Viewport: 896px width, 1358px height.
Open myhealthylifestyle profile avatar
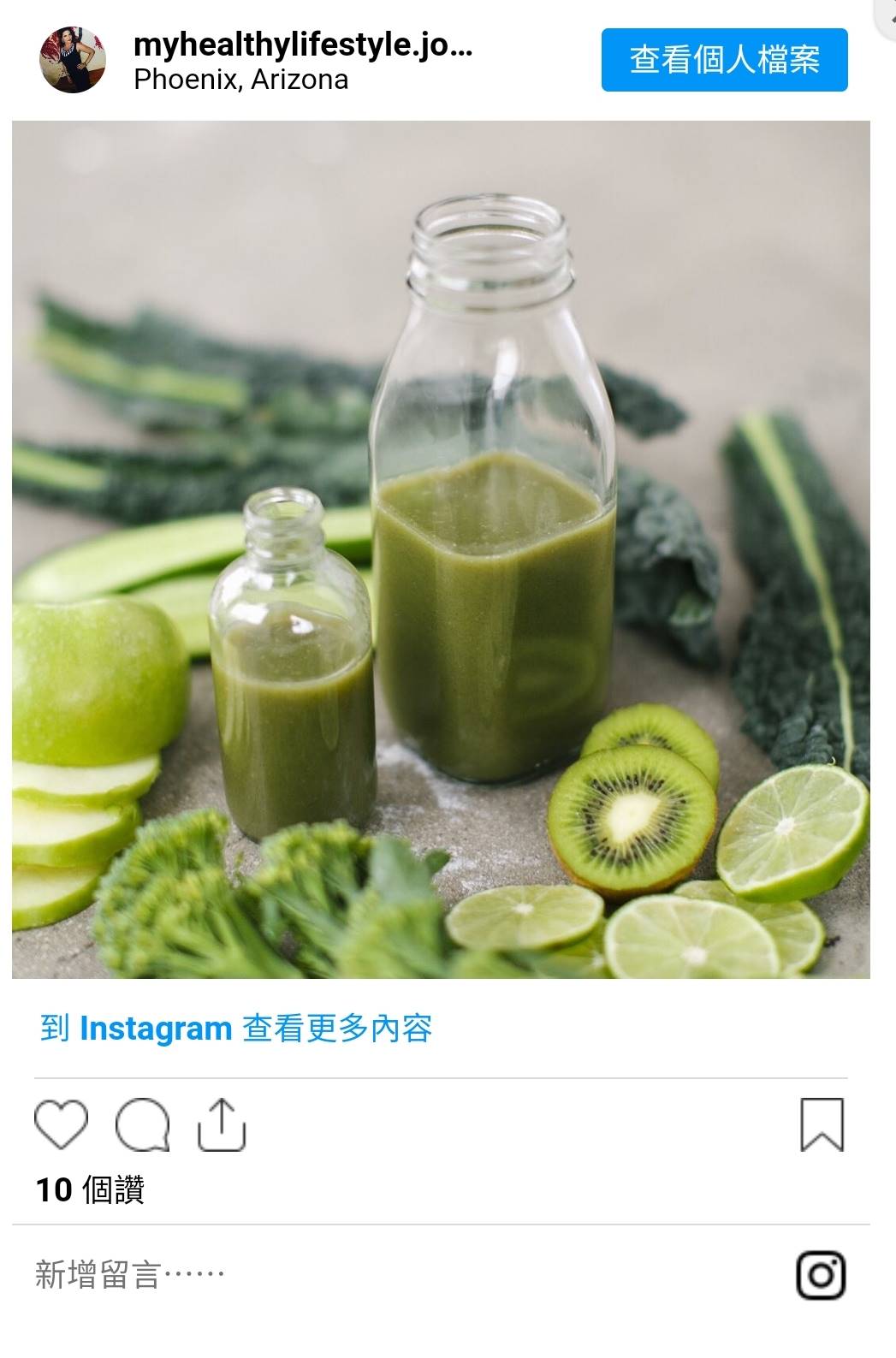(x=73, y=60)
